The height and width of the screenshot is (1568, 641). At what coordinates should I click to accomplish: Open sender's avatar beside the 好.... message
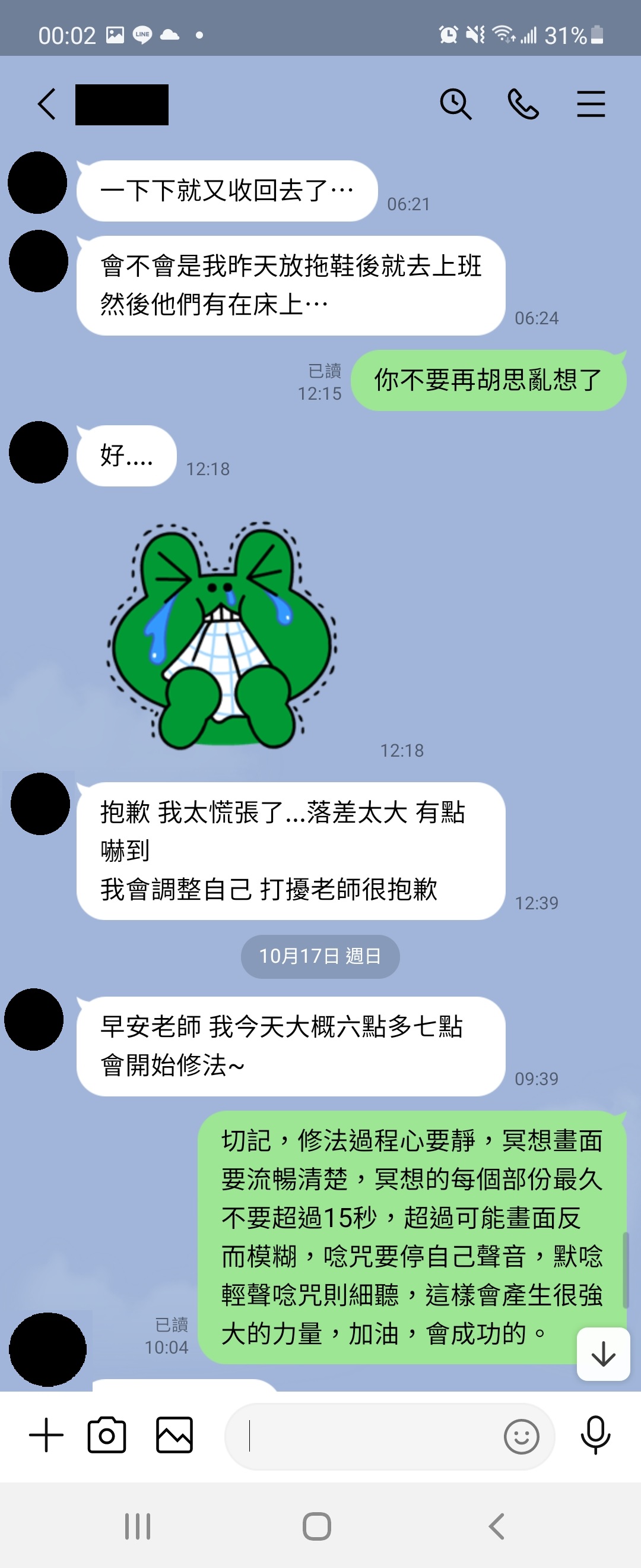coord(38,452)
